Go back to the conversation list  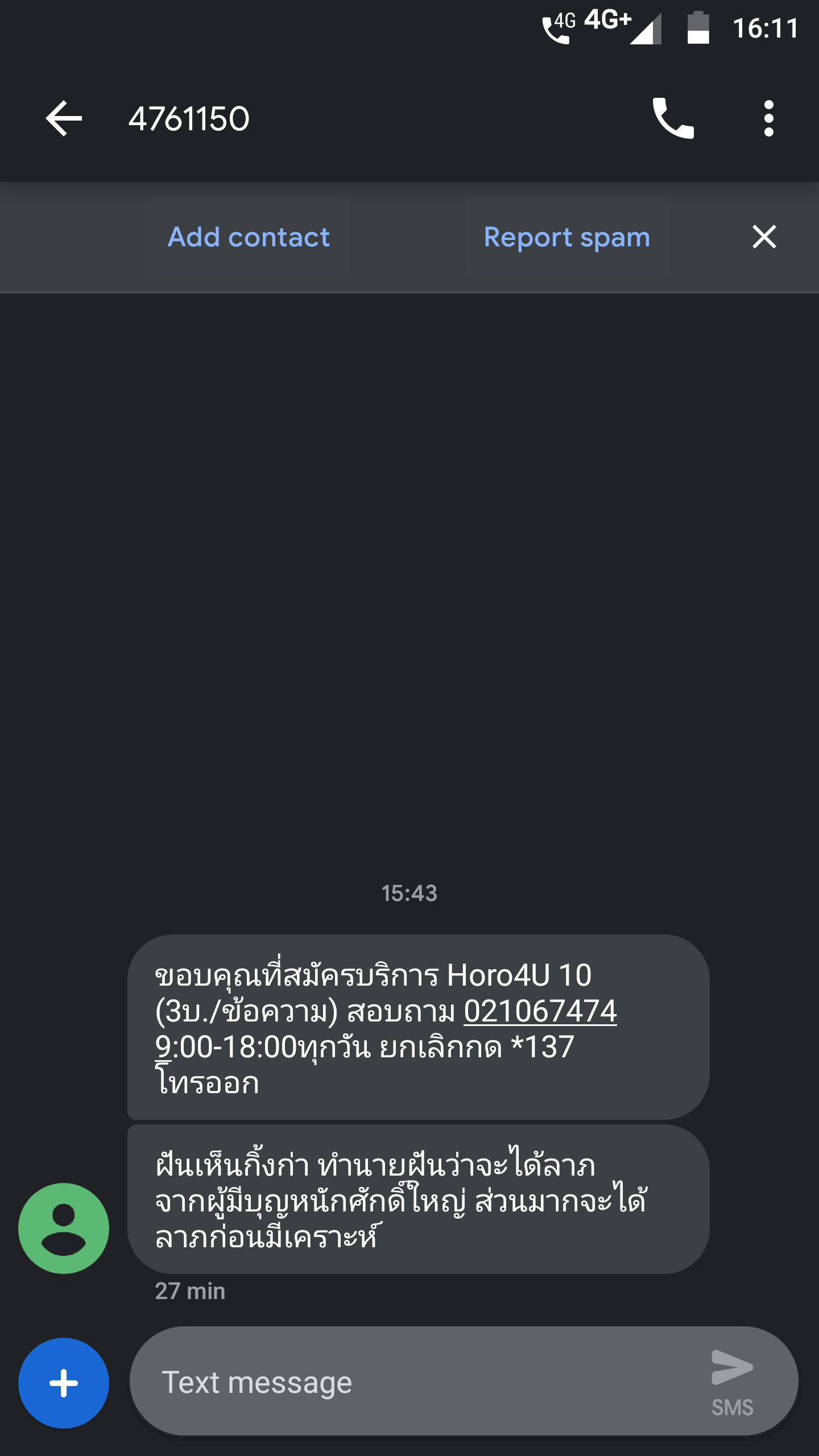64,118
